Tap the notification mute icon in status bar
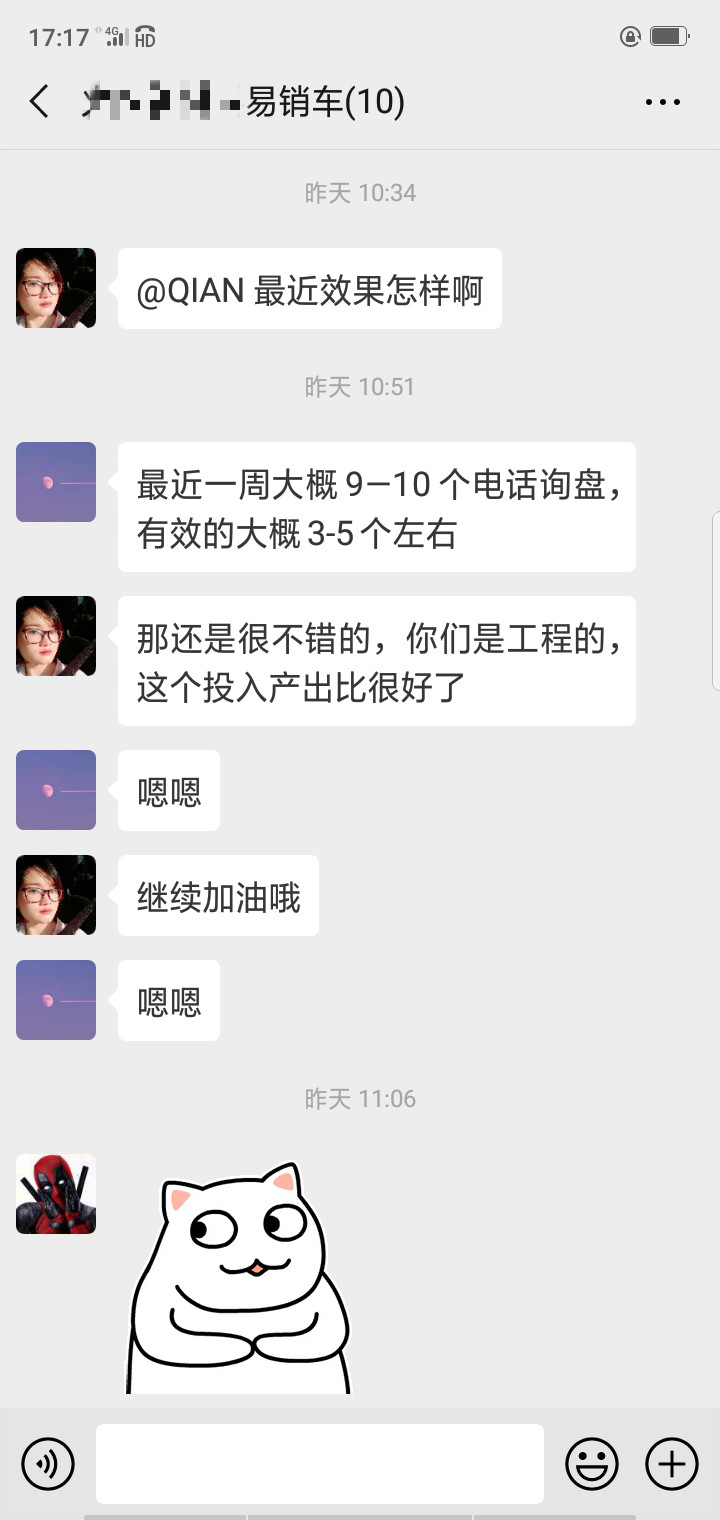This screenshot has width=720, height=1520. (x=631, y=35)
